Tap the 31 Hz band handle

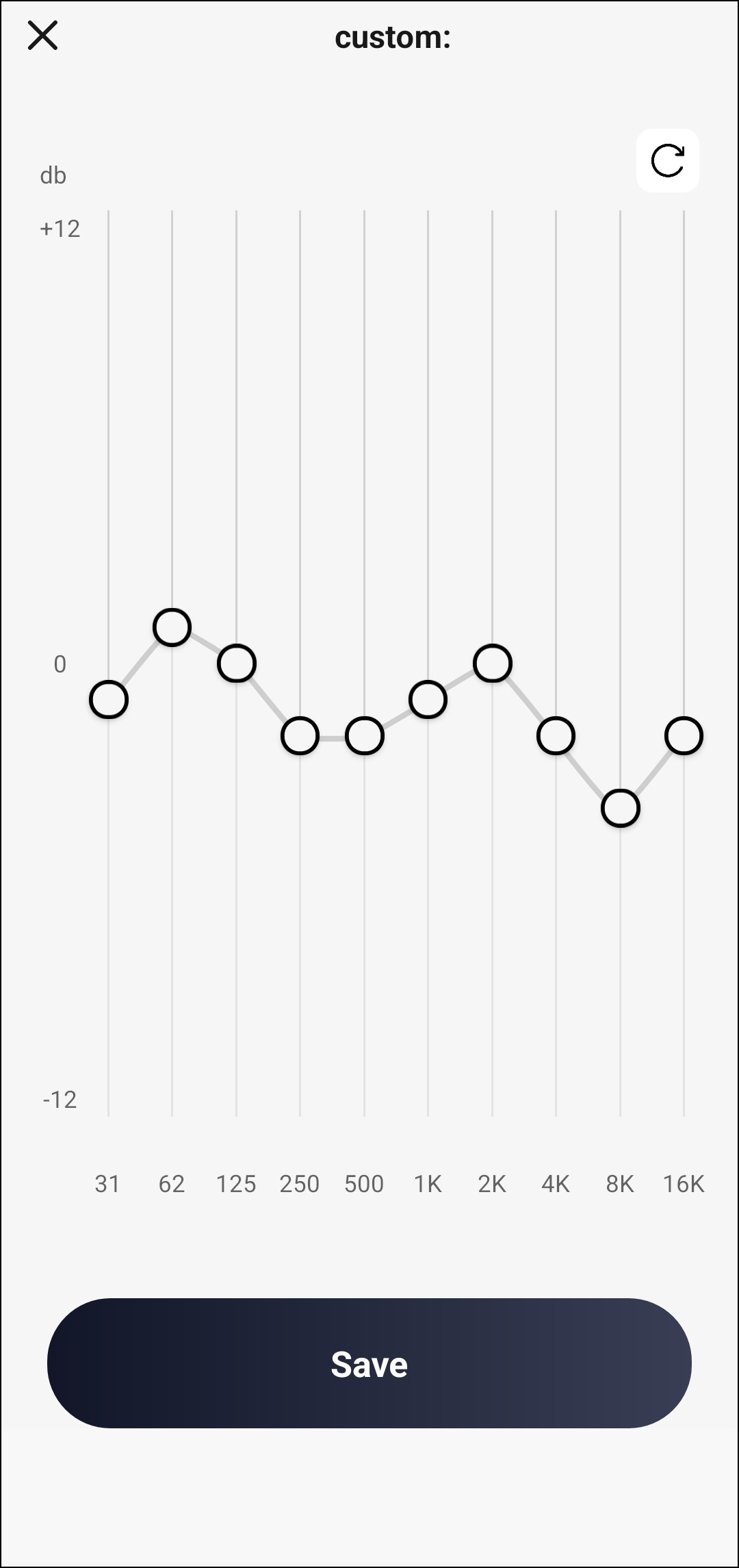(109, 700)
